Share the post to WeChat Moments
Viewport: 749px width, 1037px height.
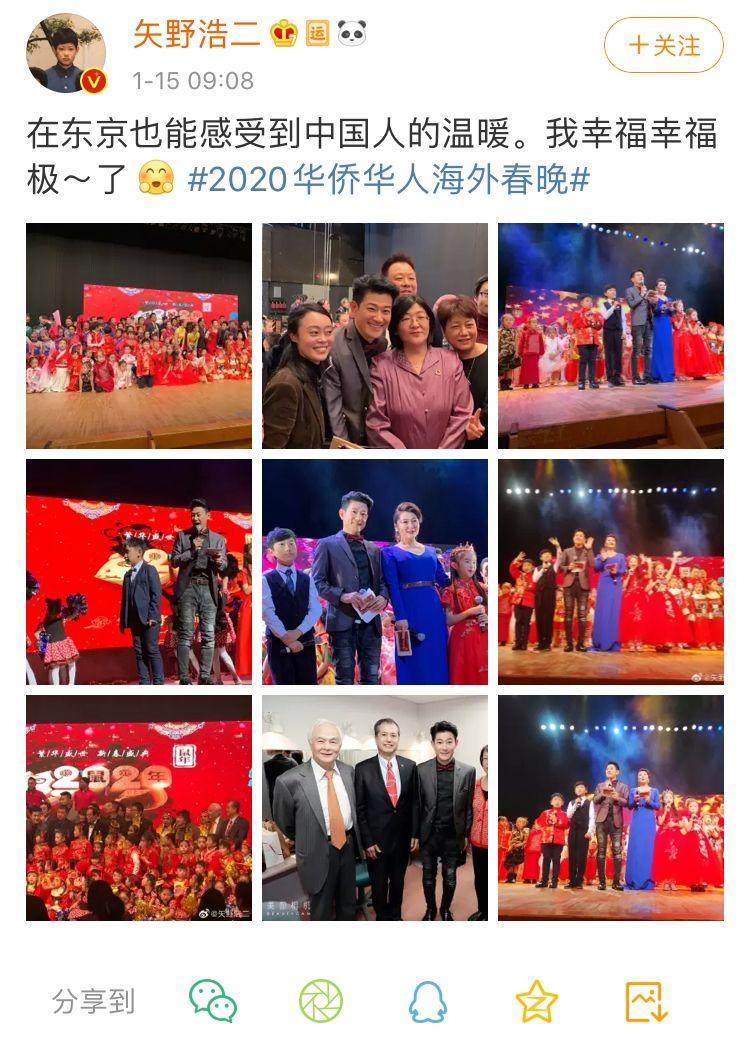coord(320,1000)
